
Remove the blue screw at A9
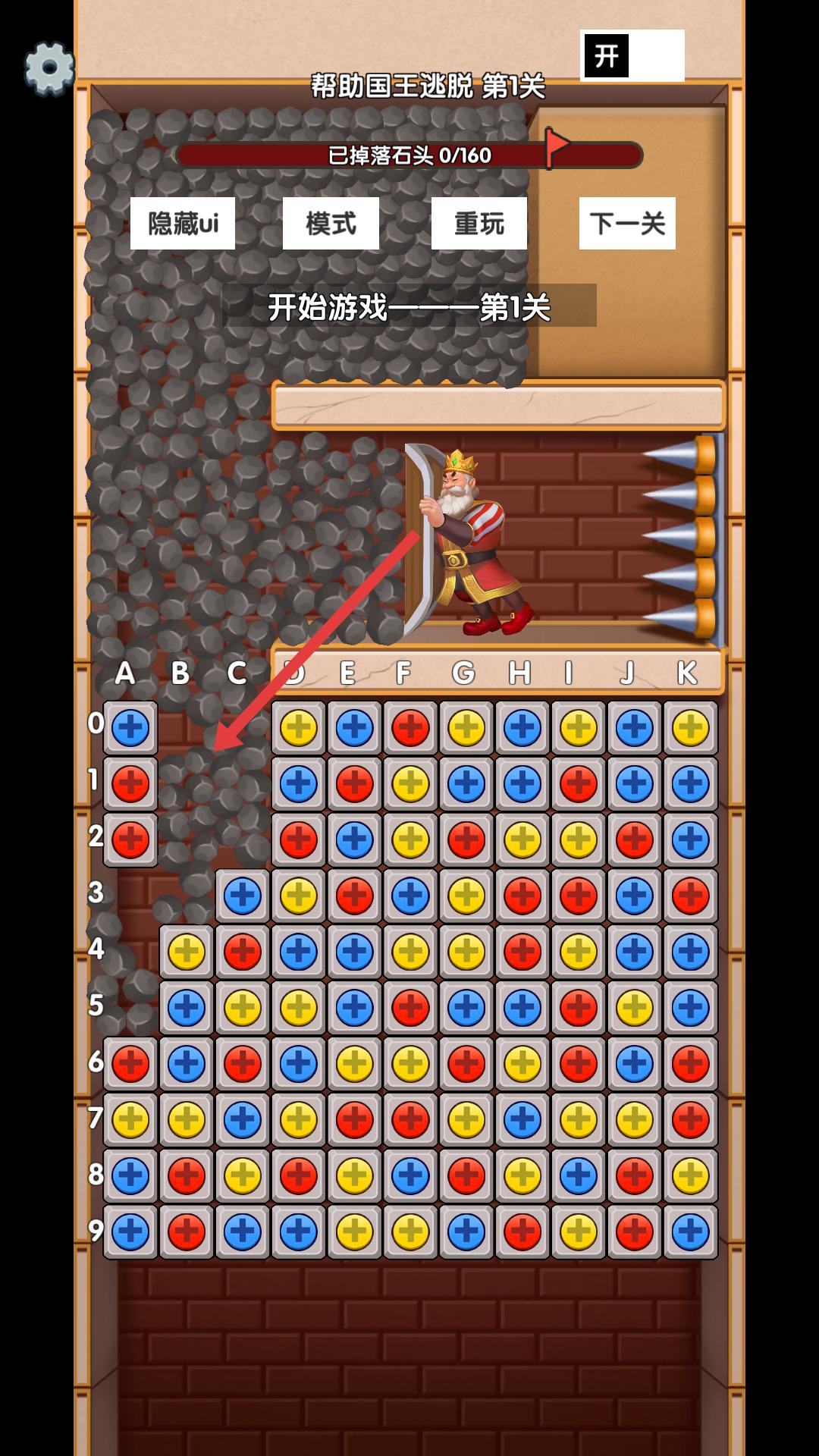point(130,1232)
